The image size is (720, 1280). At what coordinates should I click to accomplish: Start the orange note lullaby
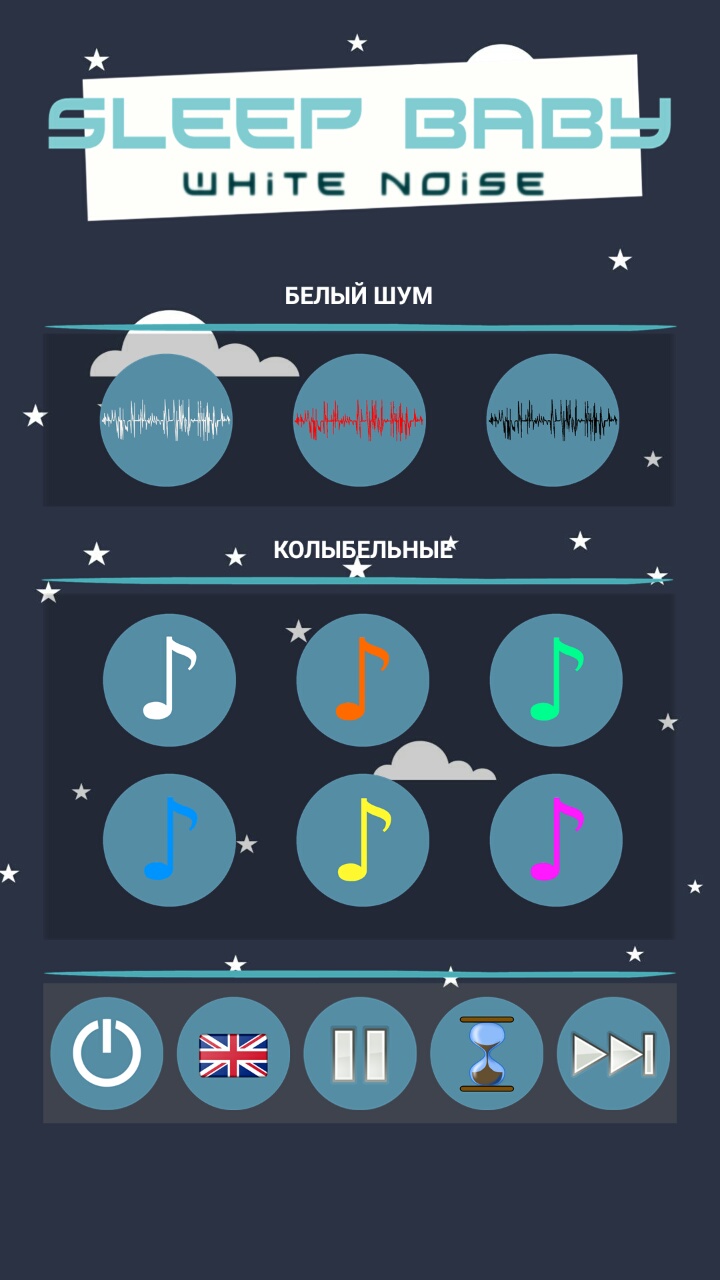pyautogui.click(x=362, y=680)
